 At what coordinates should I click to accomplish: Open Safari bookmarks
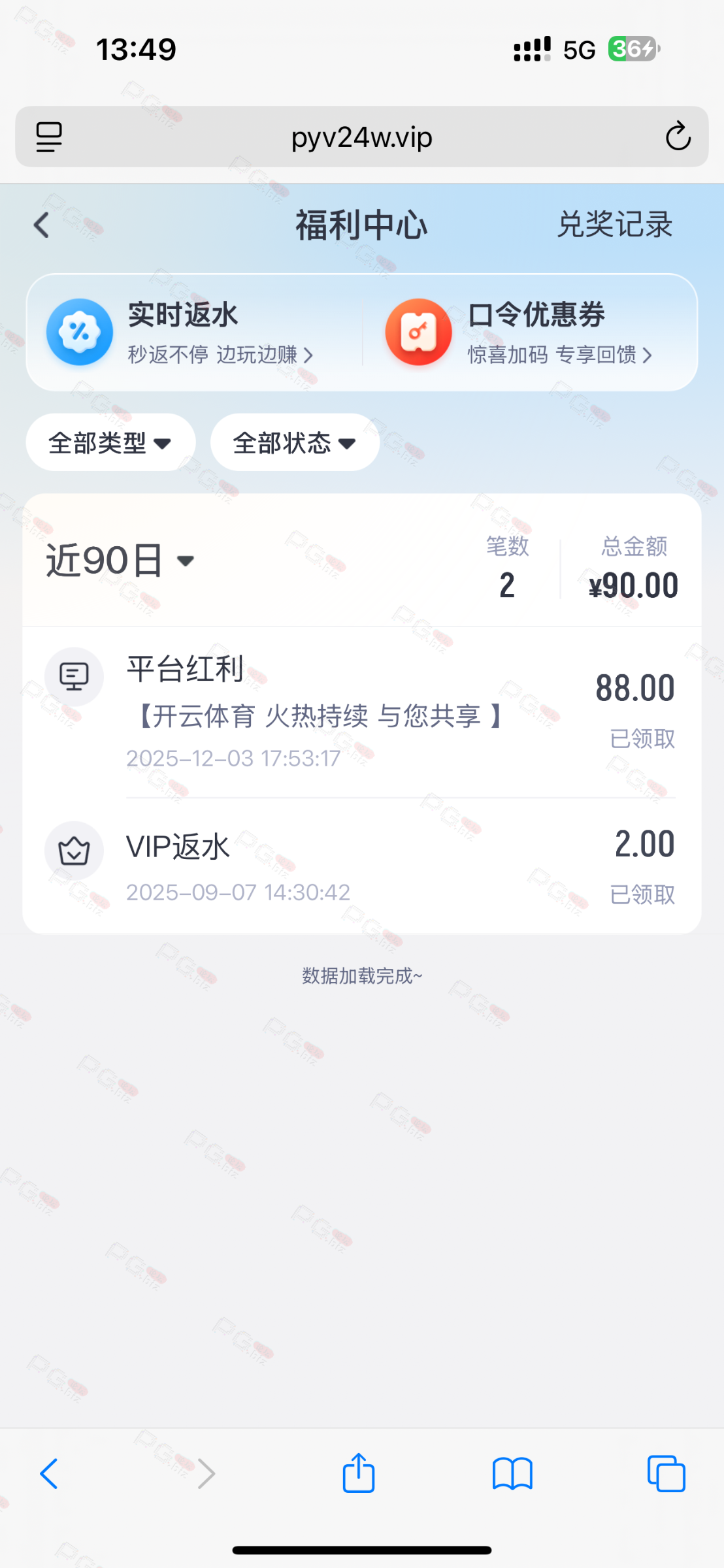pos(512,1473)
